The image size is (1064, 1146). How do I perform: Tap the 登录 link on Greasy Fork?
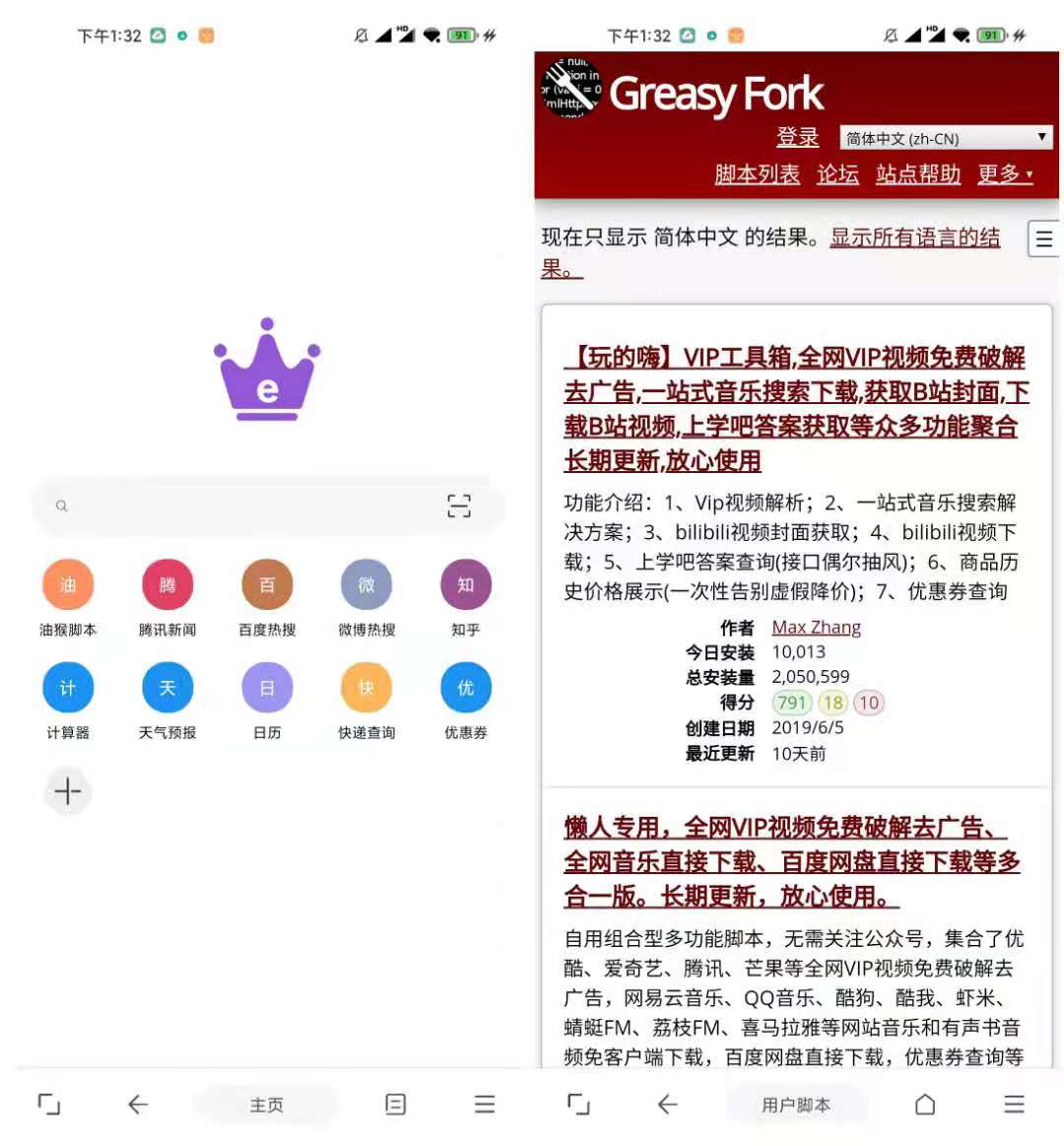[797, 138]
